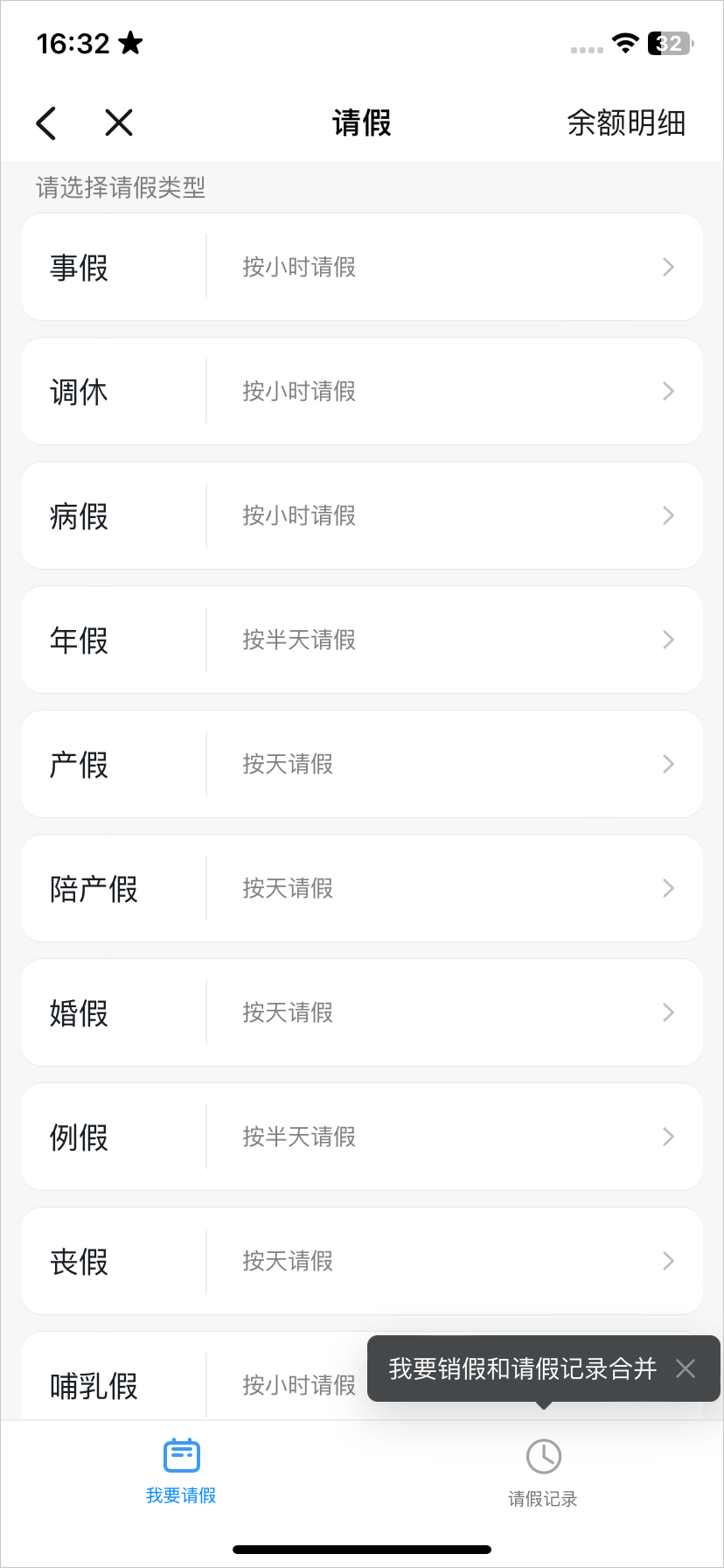The width and height of the screenshot is (724, 1568).
Task: Open 婚假 leave request
Action: tap(362, 1012)
